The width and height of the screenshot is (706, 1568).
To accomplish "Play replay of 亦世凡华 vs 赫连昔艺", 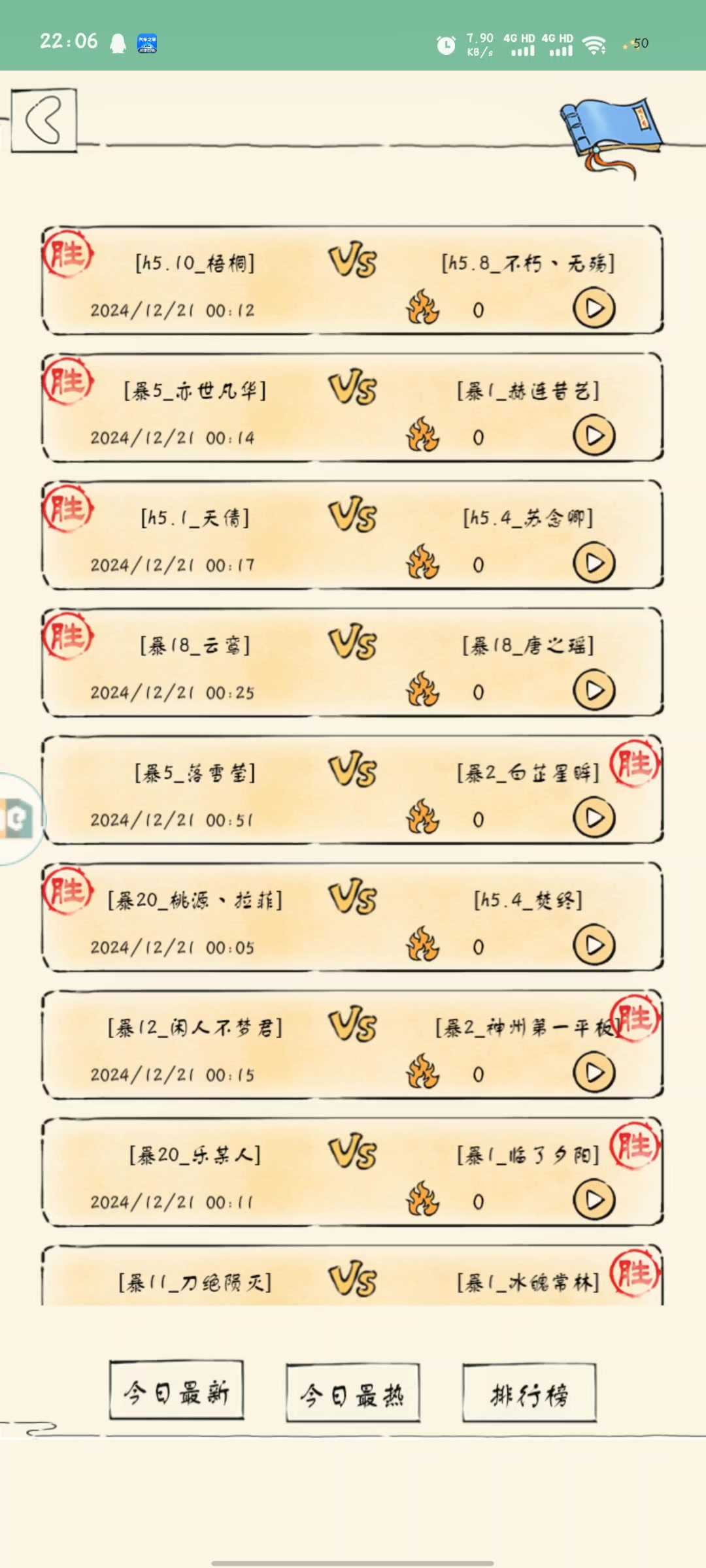I will (594, 436).
